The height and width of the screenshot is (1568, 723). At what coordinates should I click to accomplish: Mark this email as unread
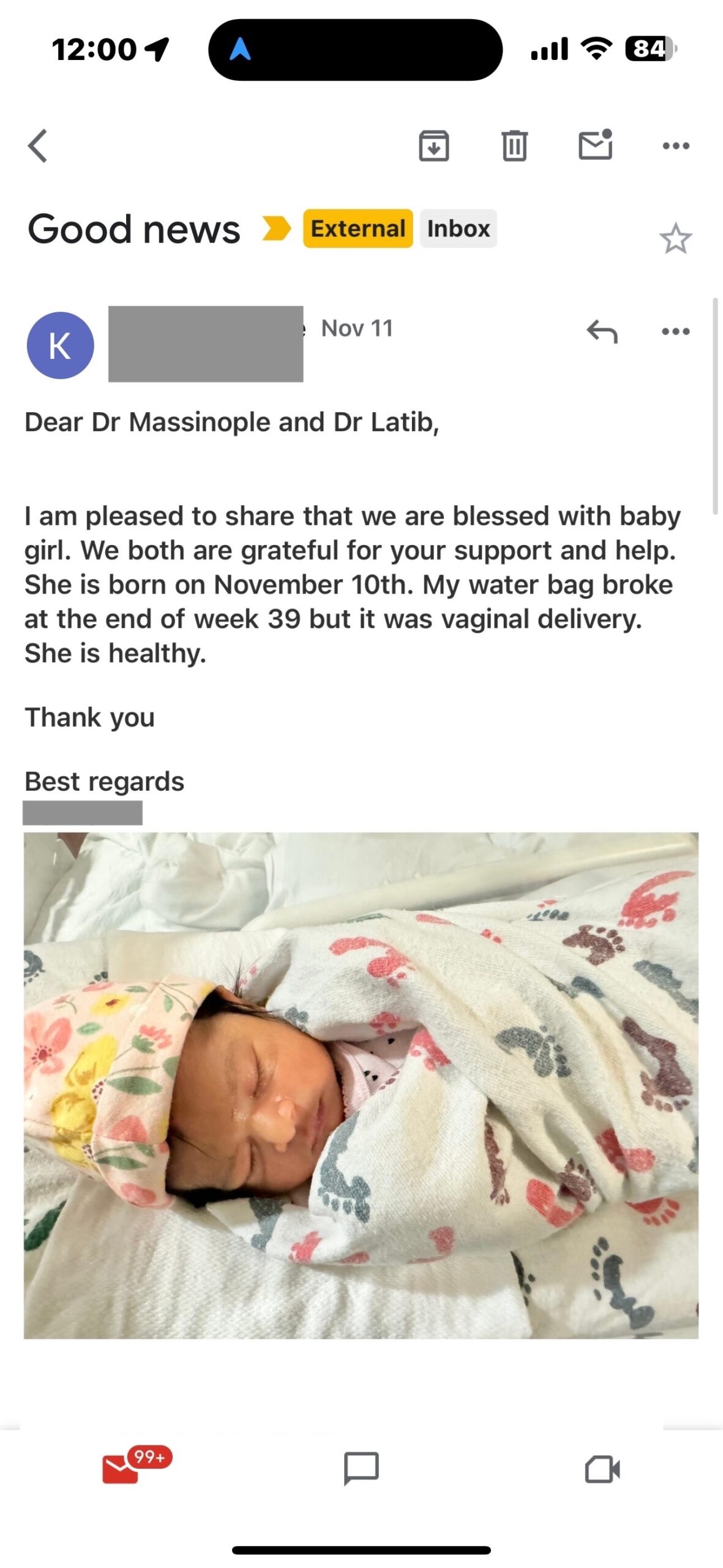pyautogui.click(x=595, y=145)
